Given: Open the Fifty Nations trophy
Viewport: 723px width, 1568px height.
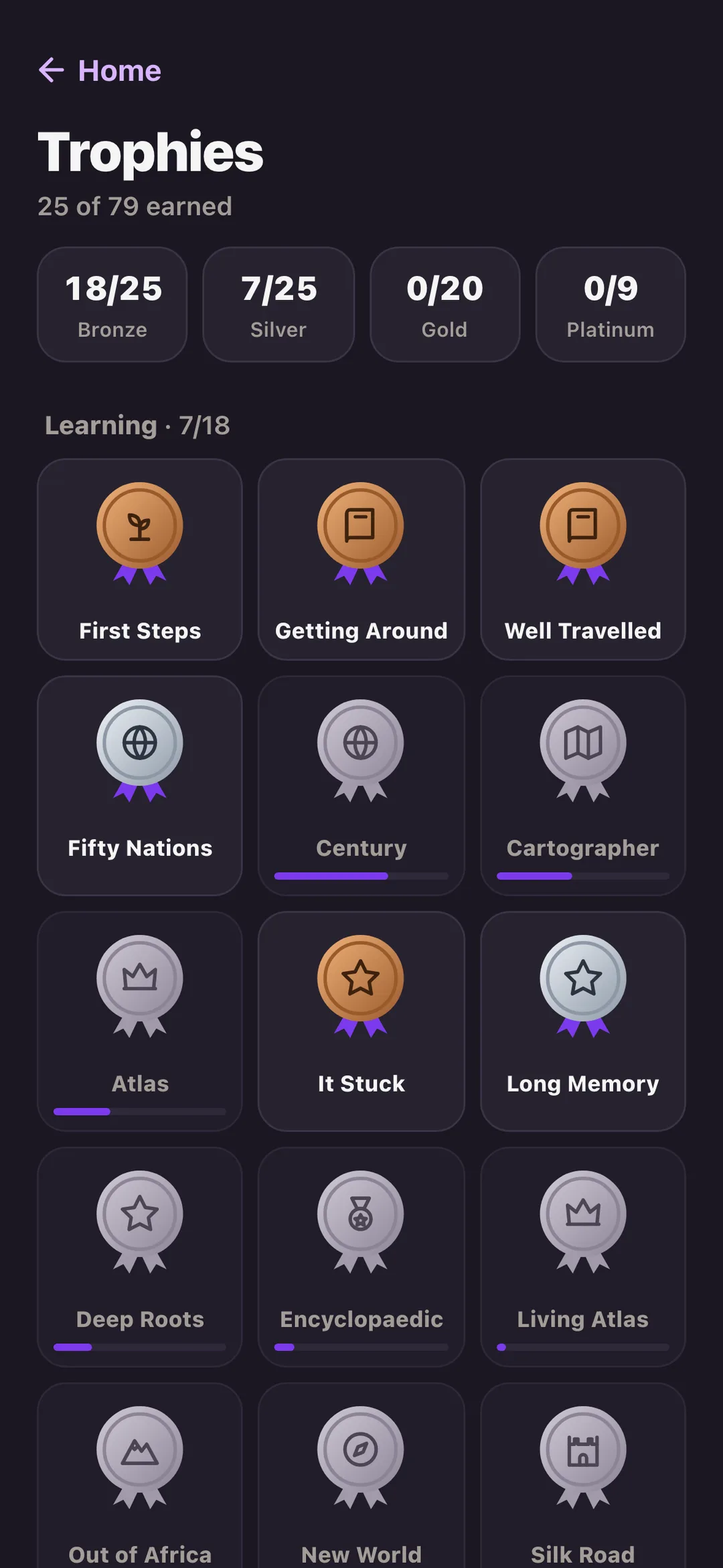Looking at the screenshot, I should tap(140, 786).
